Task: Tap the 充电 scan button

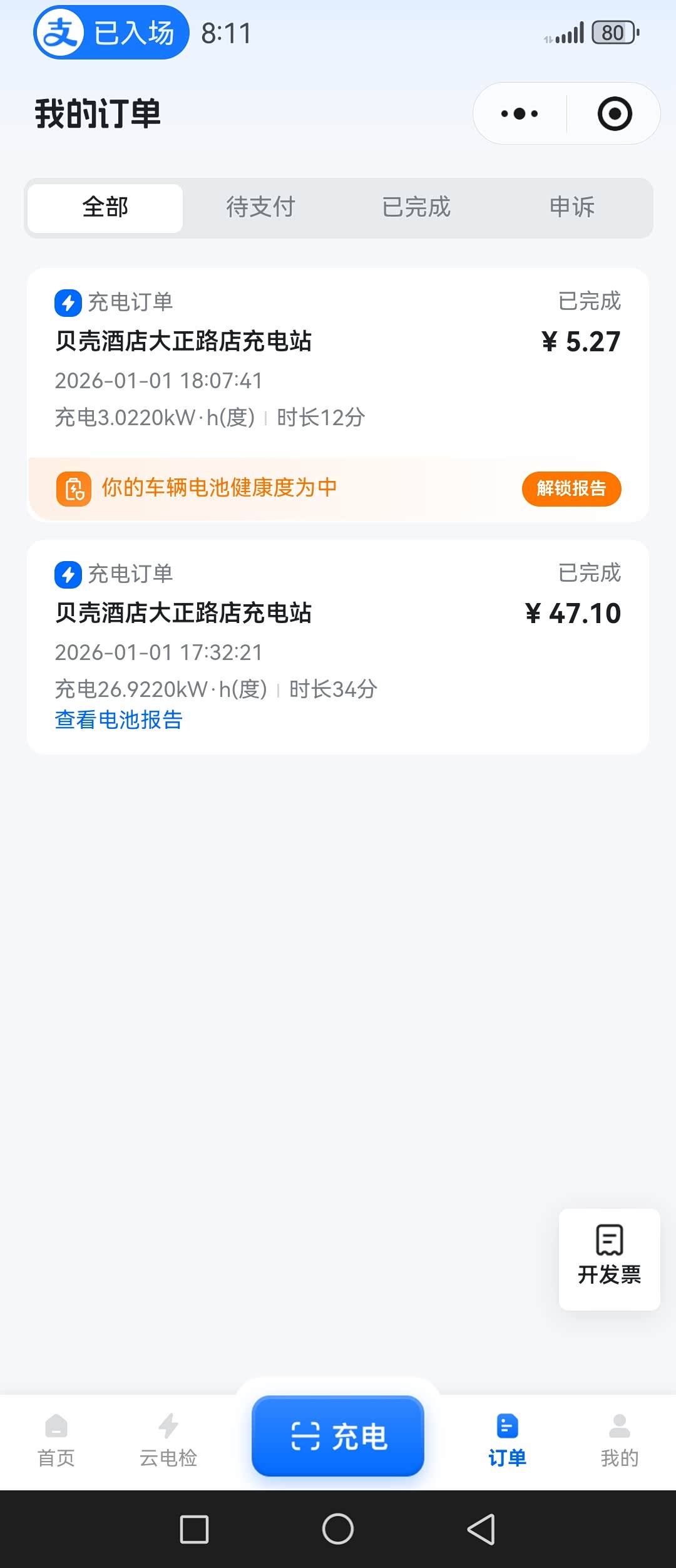Action: point(338,1436)
